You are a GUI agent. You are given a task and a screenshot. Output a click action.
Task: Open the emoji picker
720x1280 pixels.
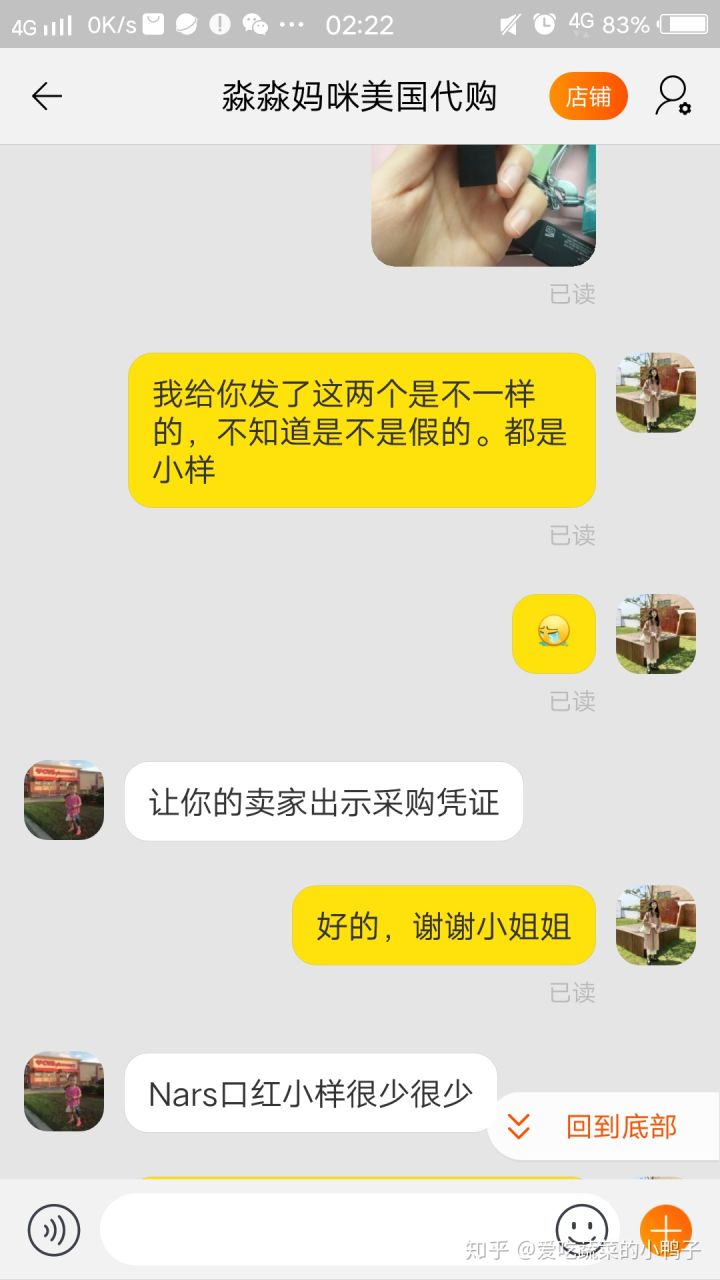click(581, 1228)
